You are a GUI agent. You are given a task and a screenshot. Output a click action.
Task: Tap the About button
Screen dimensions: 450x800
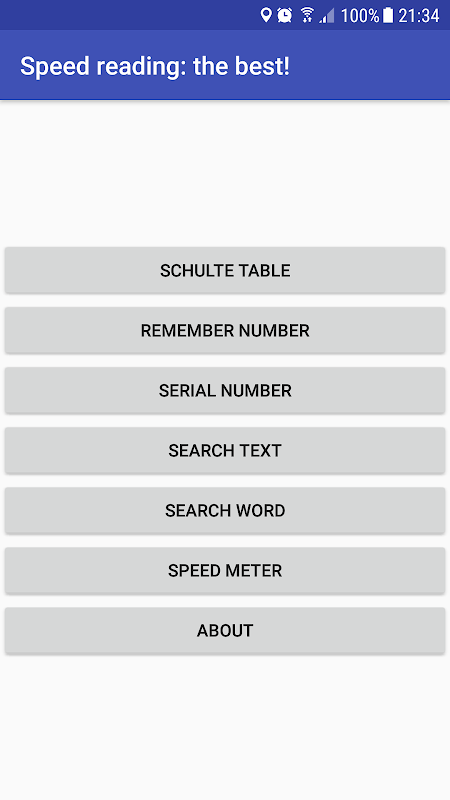pyautogui.click(x=225, y=631)
